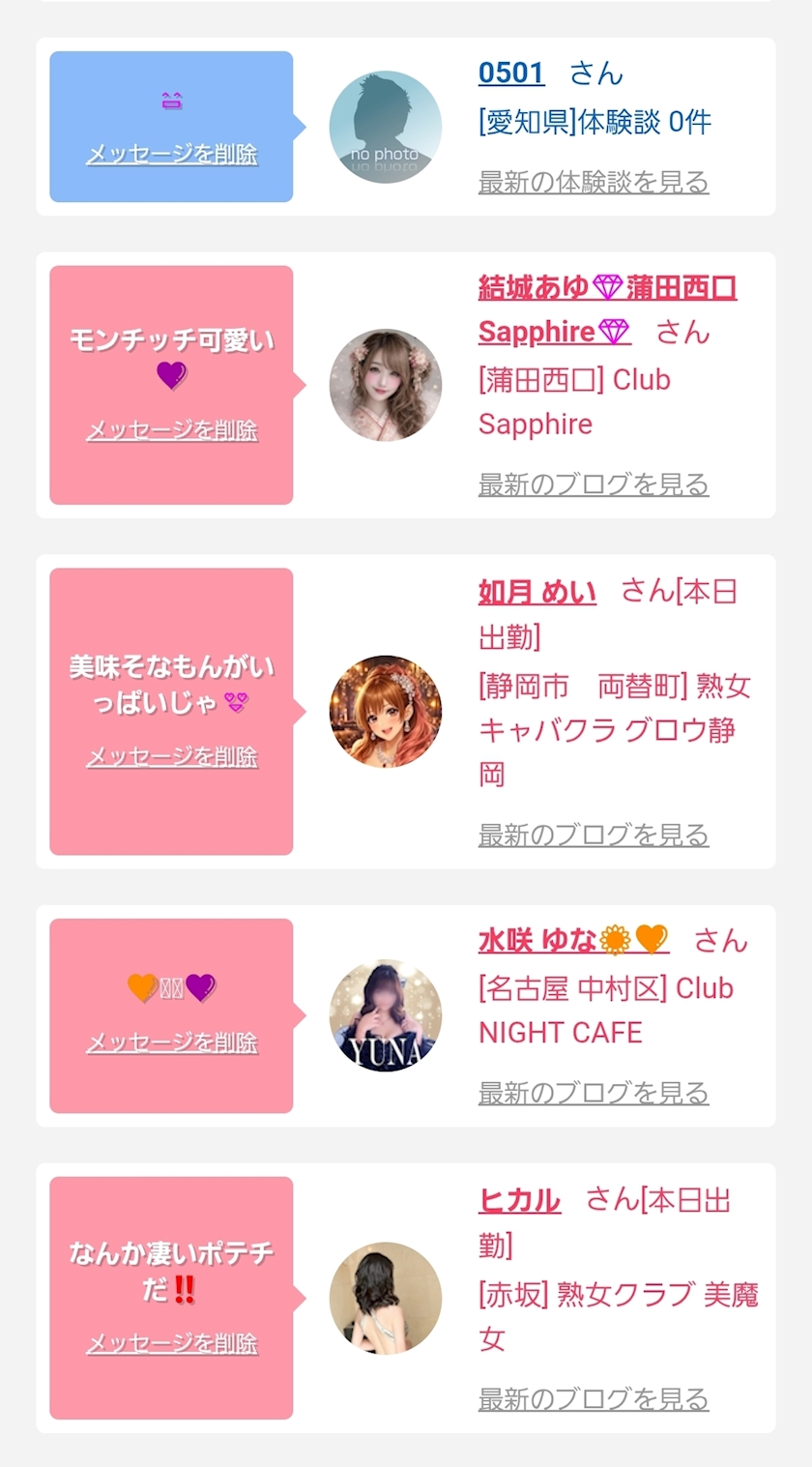Open the 0501 user profile link
Viewport: 812px width, 1467px height.
(x=511, y=73)
